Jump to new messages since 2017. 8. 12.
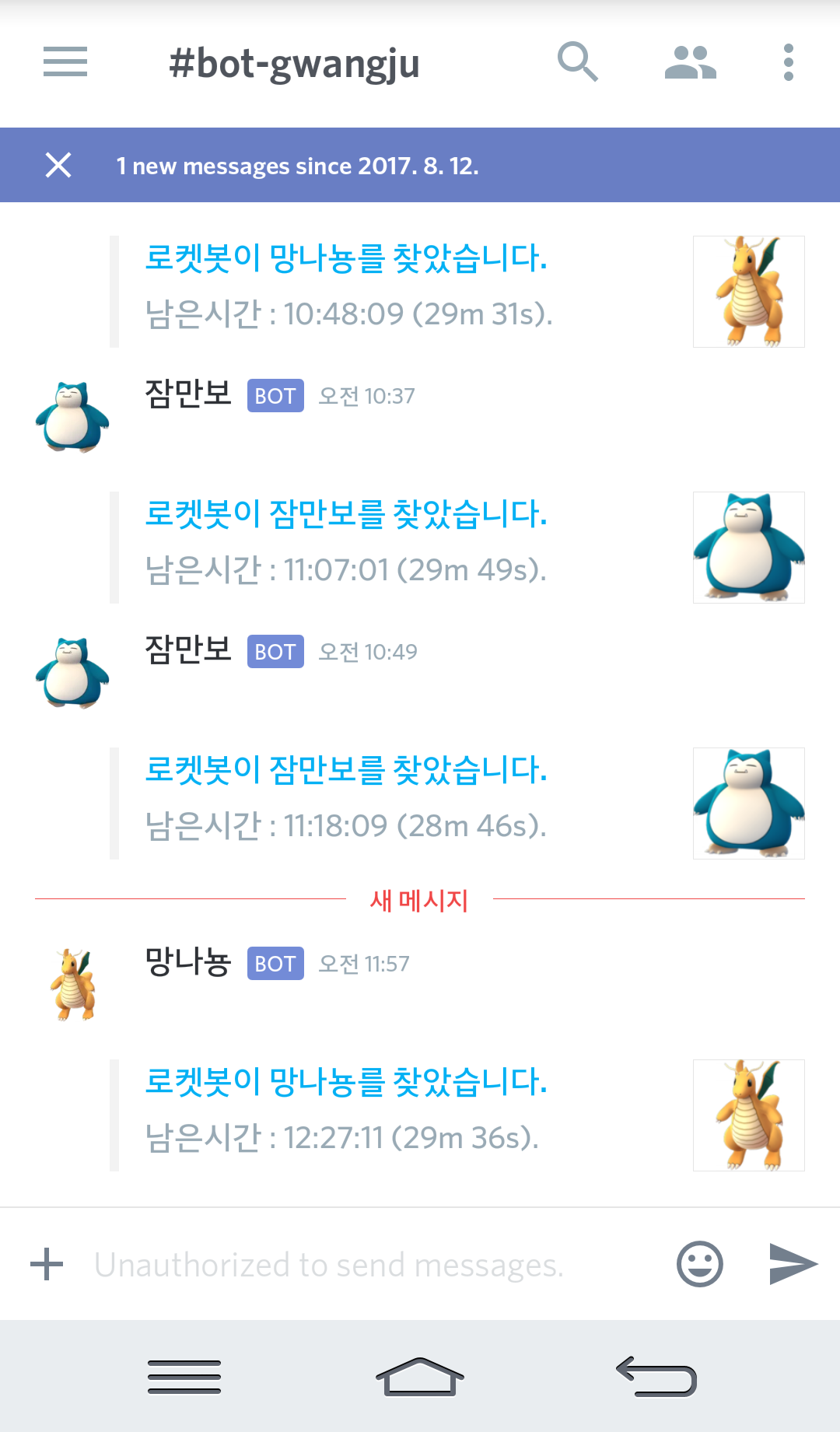840x1432 pixels. click(297, 166)
